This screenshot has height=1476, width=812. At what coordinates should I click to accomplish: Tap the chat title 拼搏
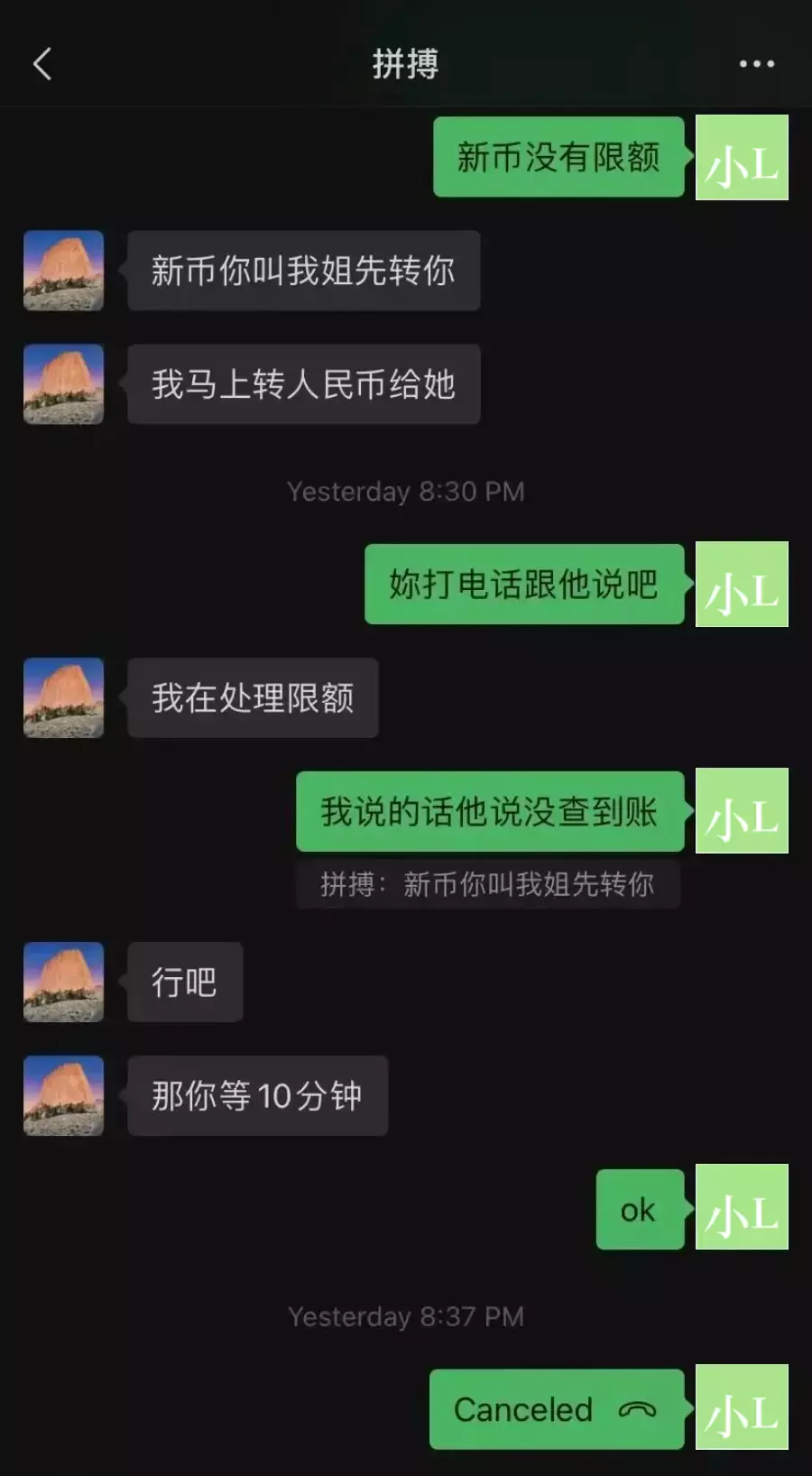[x=405, y=64]
